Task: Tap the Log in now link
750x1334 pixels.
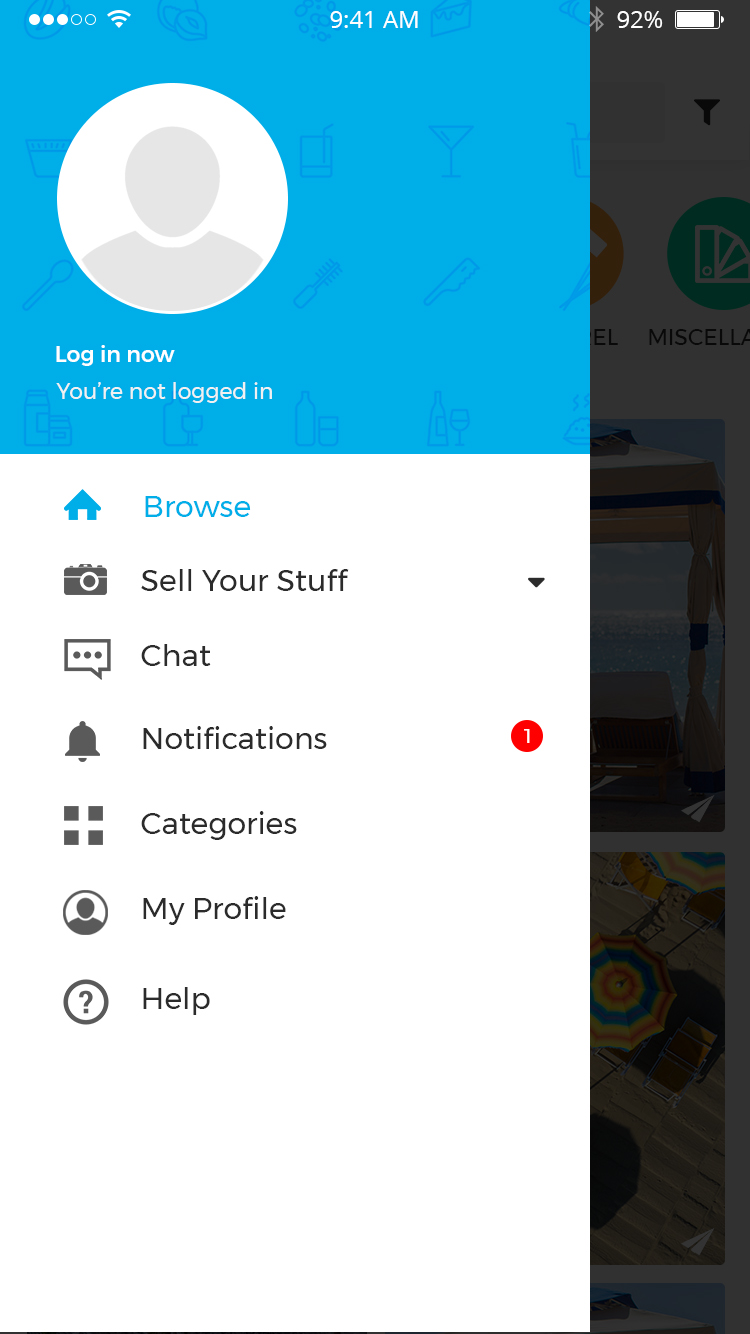Action: (x=114, y=354)
